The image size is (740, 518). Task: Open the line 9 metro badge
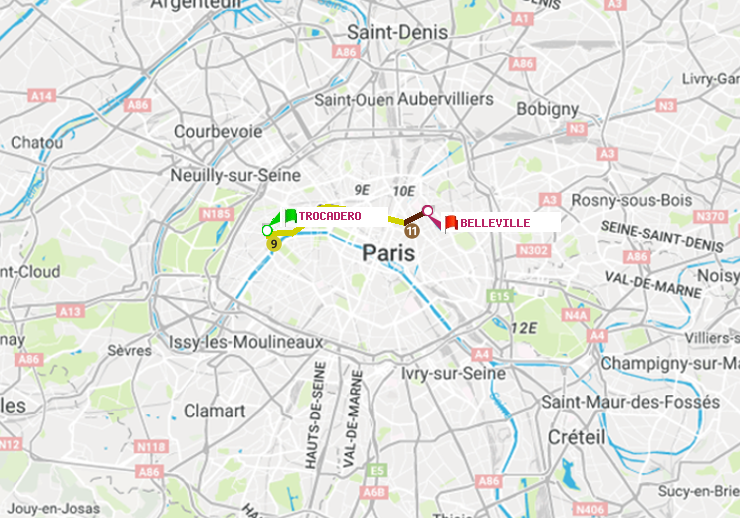pyautogui.click(x=273, y=243)
